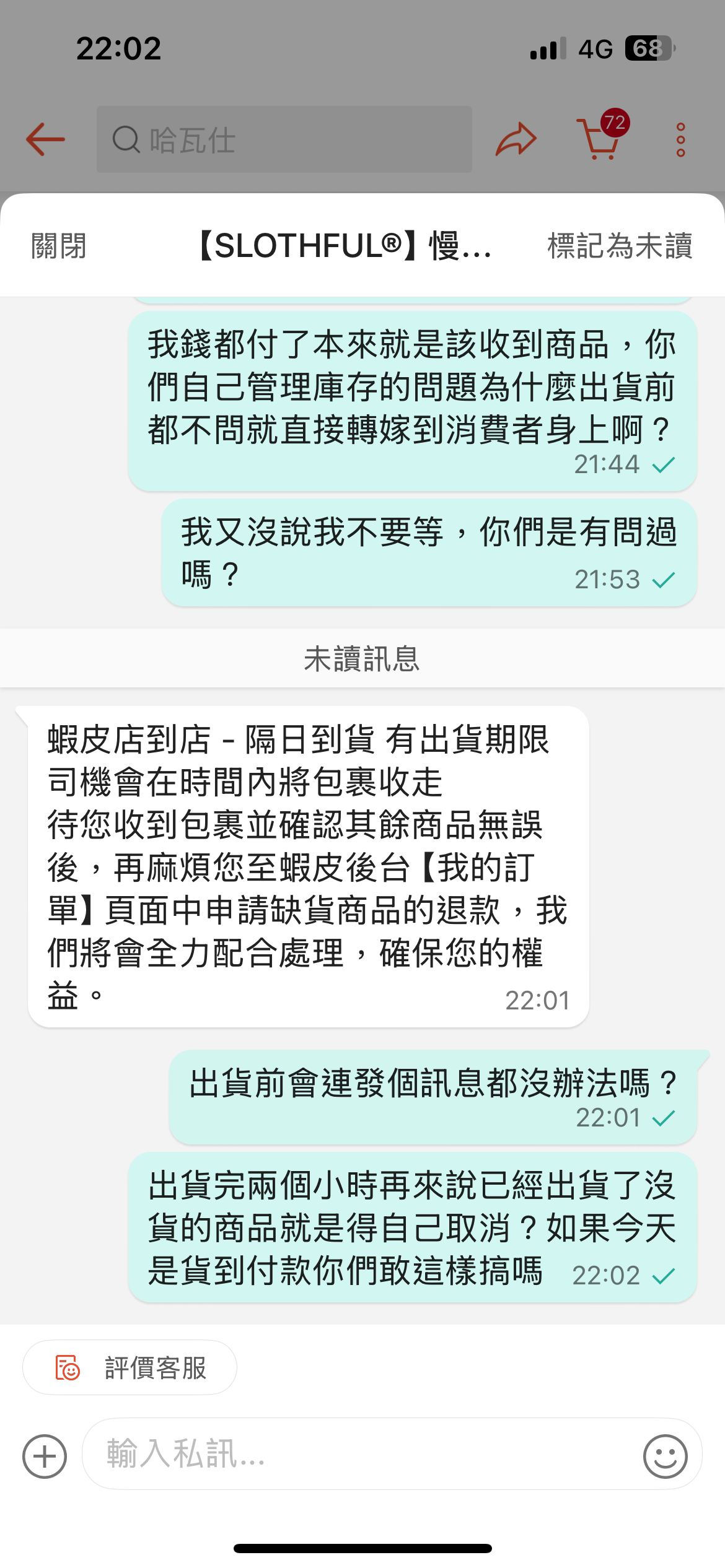Open the emoji smiley picker

pyautogui.click(x=666, y=1456)
